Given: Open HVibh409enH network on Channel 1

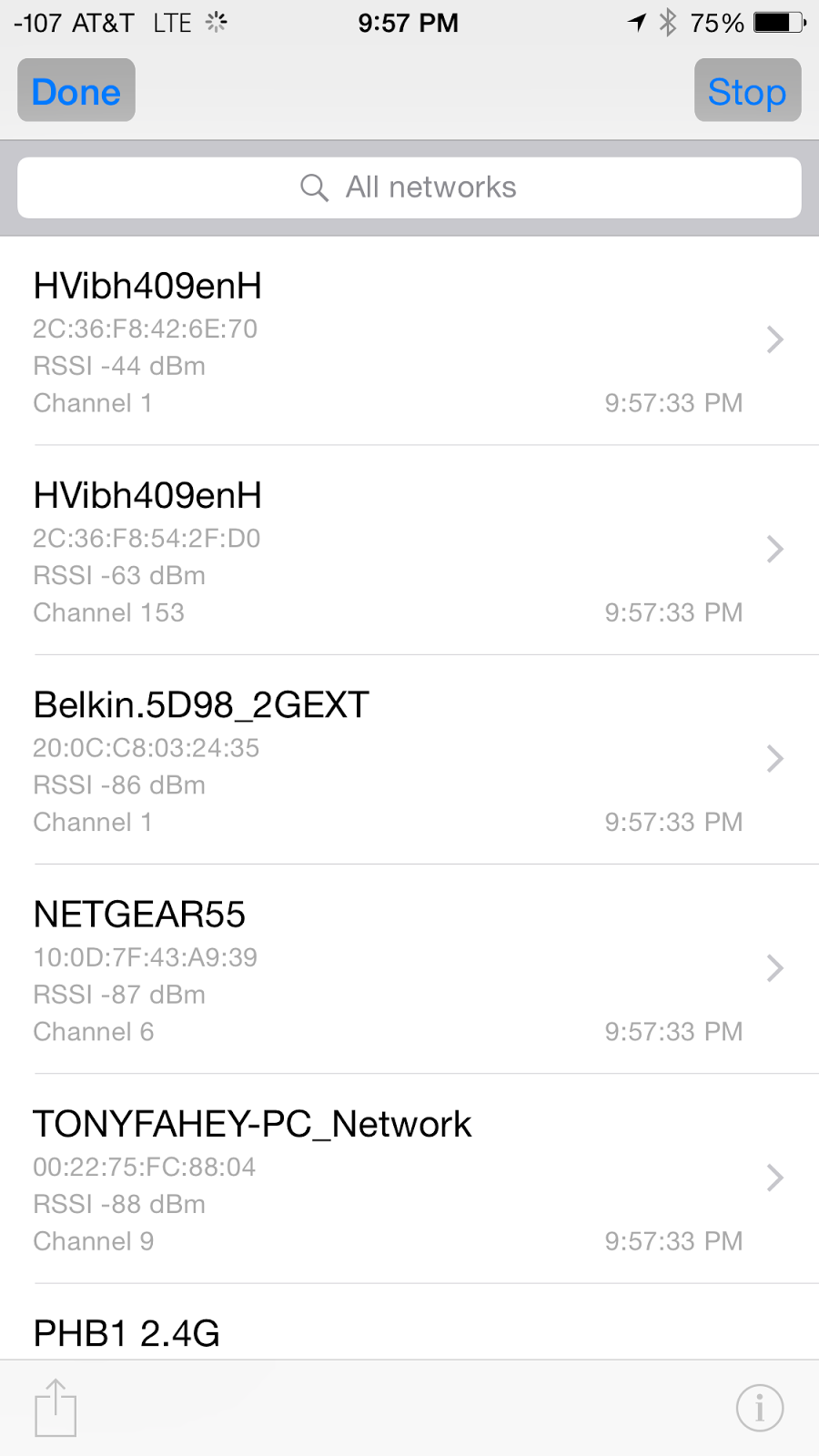Looking at the screenshot, I should click(x=409, y=341).
